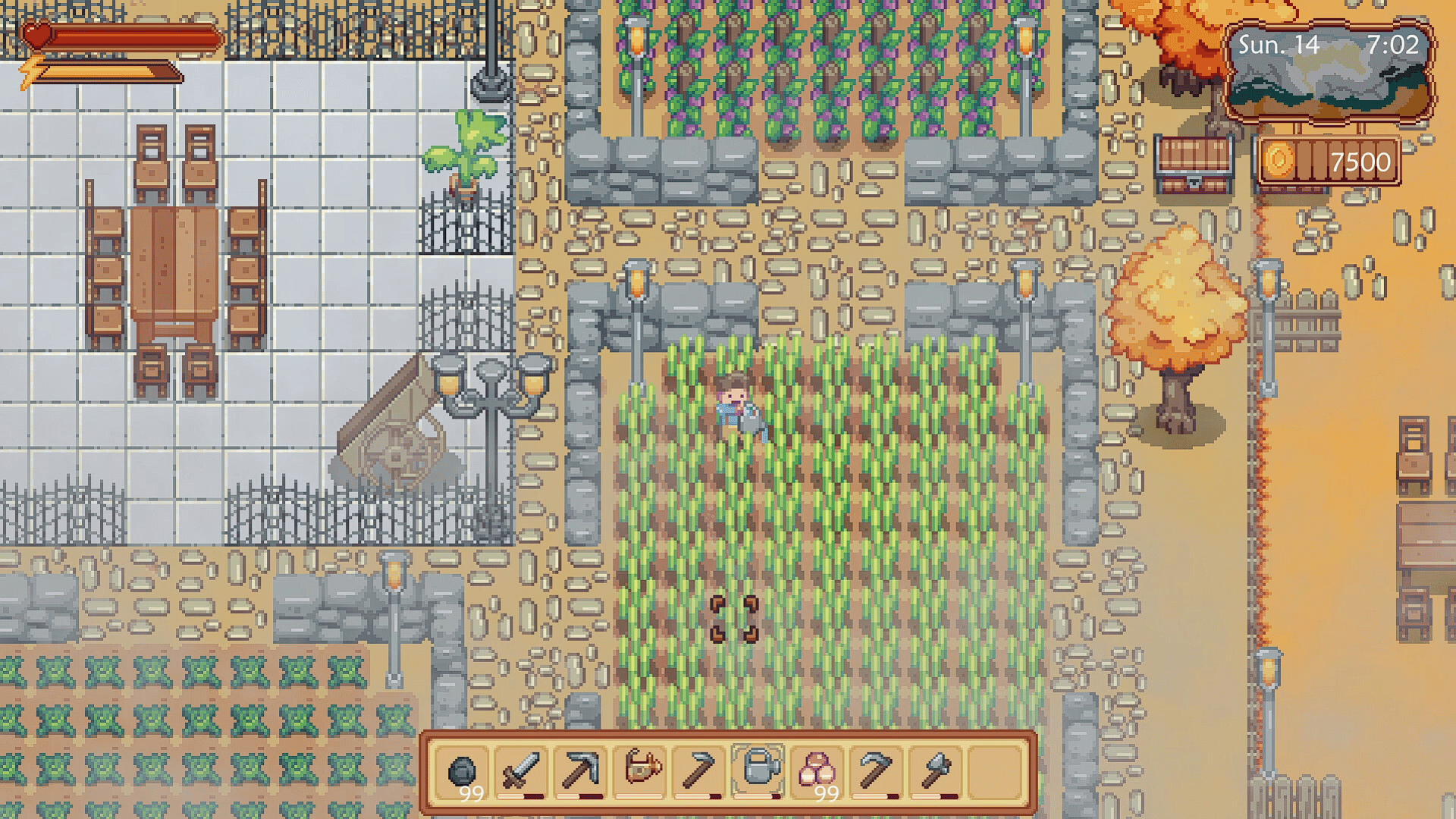The width and height of the screenshot is (1456, 819).
Task: Select the axe in the hotbar
Action: click(937, 772)
